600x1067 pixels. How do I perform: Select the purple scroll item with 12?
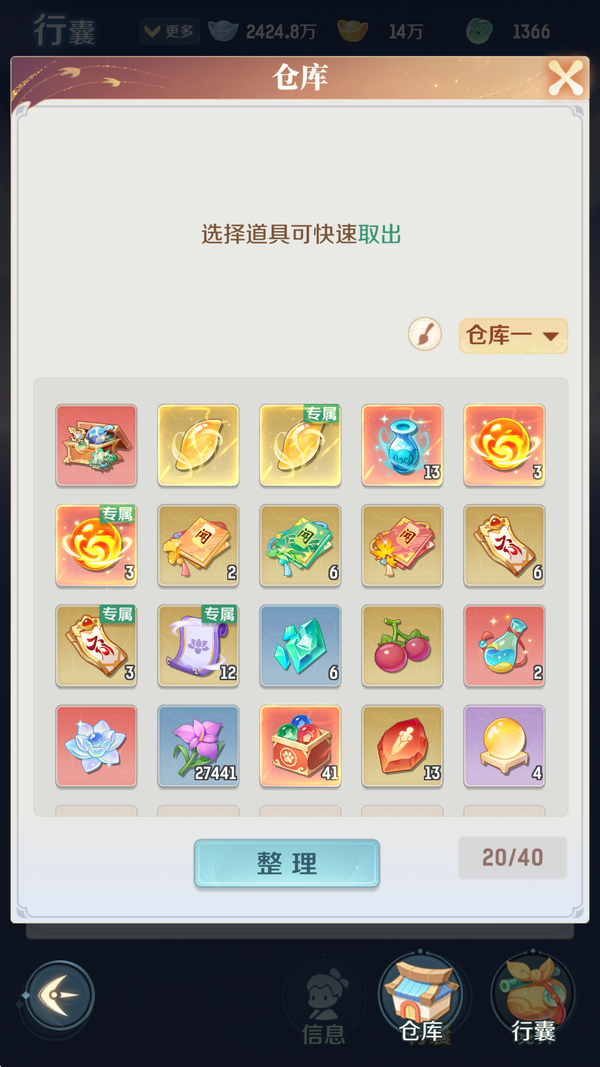tap(198, 646)
